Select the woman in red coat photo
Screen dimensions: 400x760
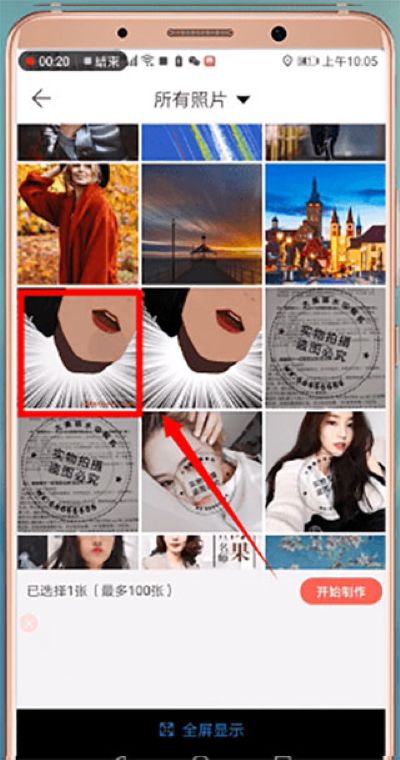click(x=78, y=224)
